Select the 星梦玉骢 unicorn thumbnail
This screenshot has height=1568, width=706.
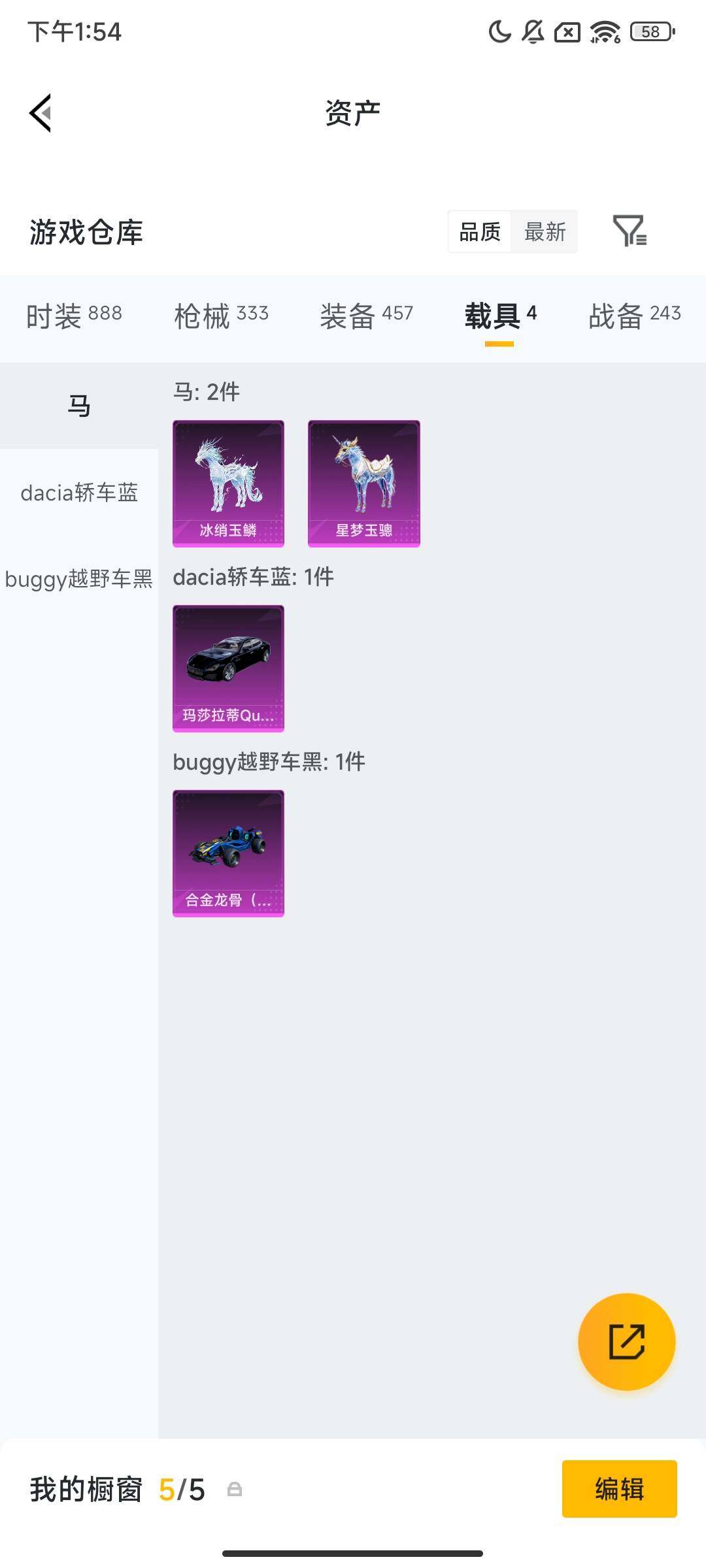364,482
